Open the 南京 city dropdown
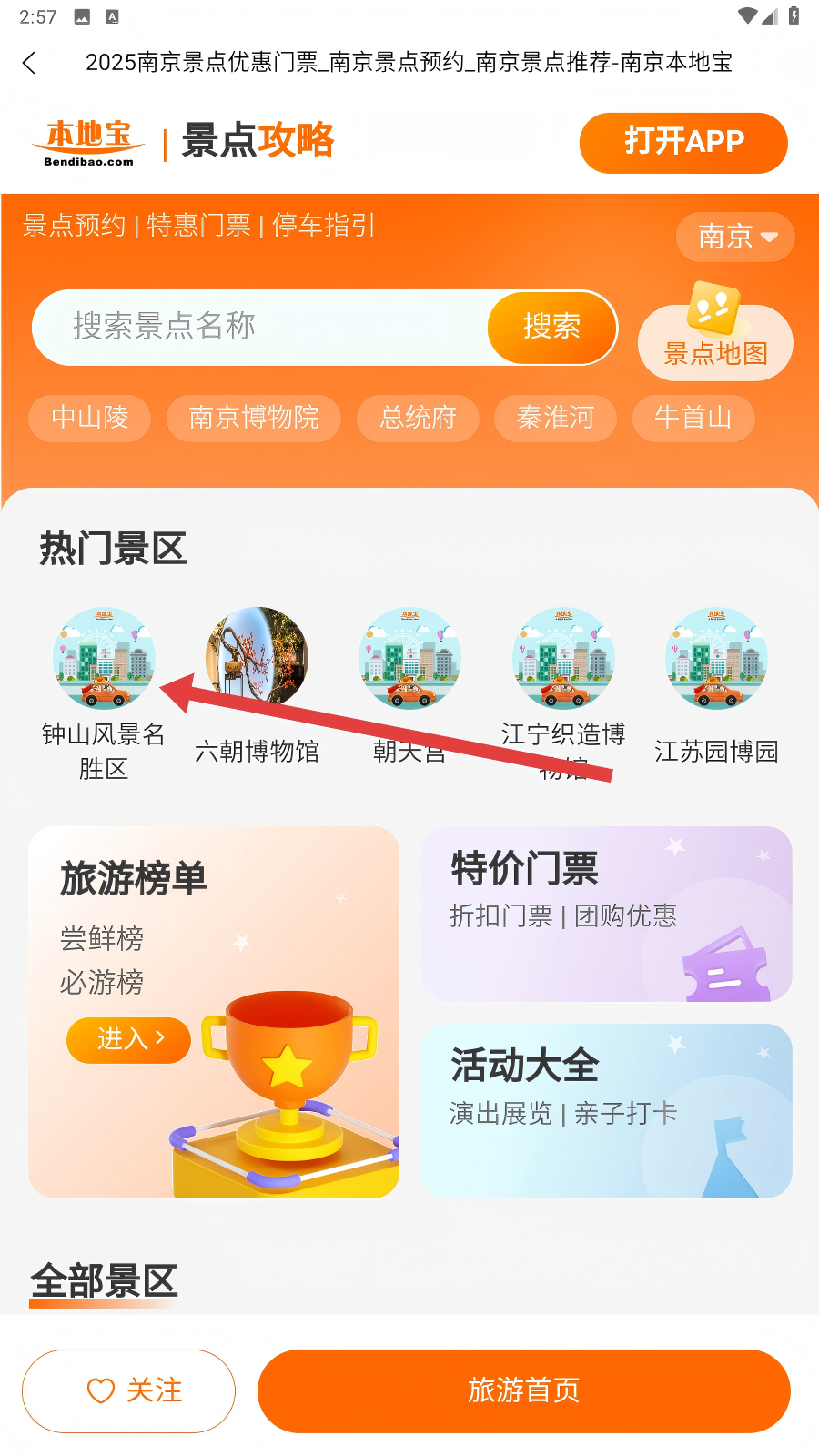 pos(735,237)
